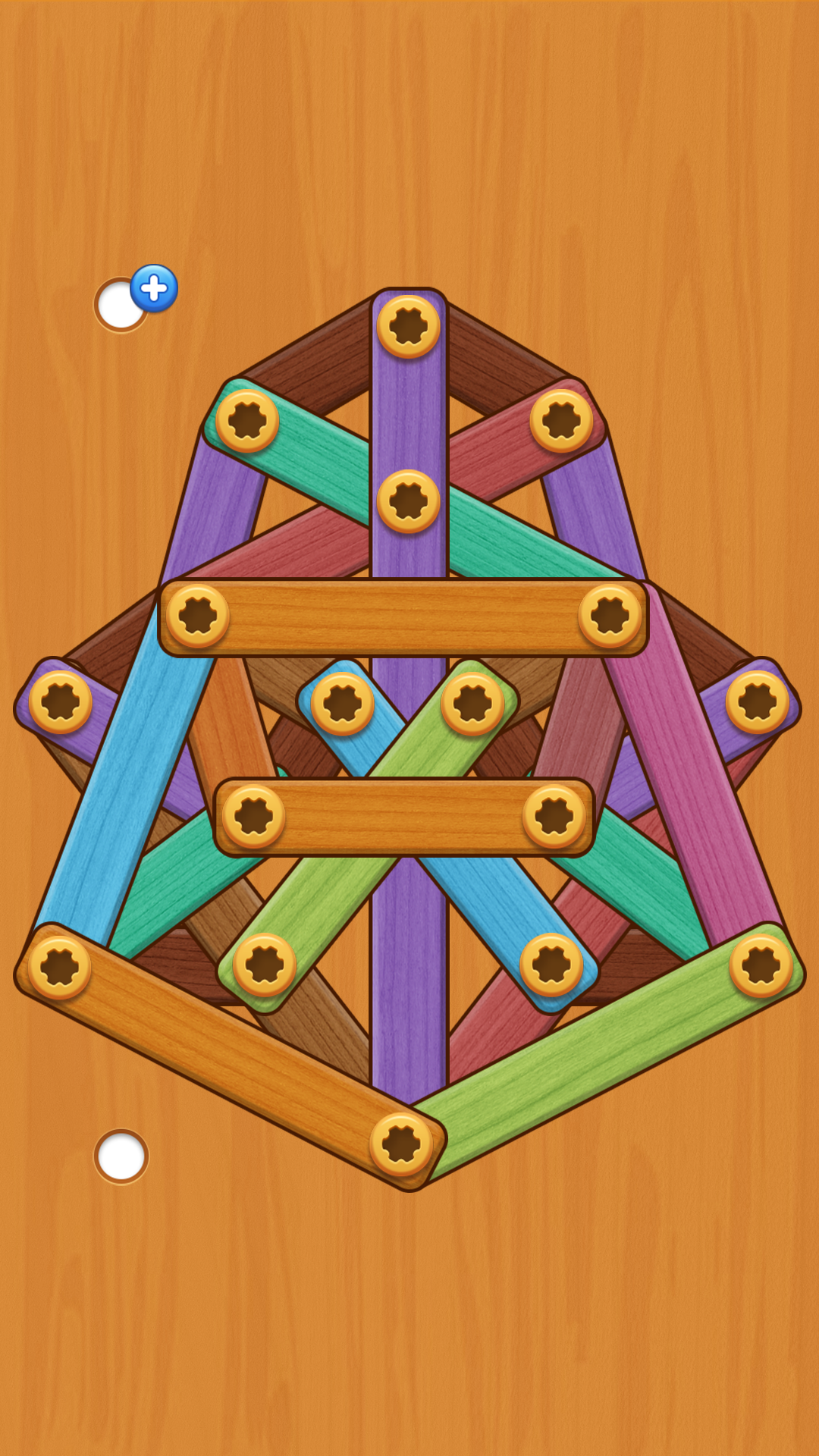This screenshot has height=1456, width=819.
Task: Remove the screw at the teal bar's upper end
Action: (x=247, y=420)
